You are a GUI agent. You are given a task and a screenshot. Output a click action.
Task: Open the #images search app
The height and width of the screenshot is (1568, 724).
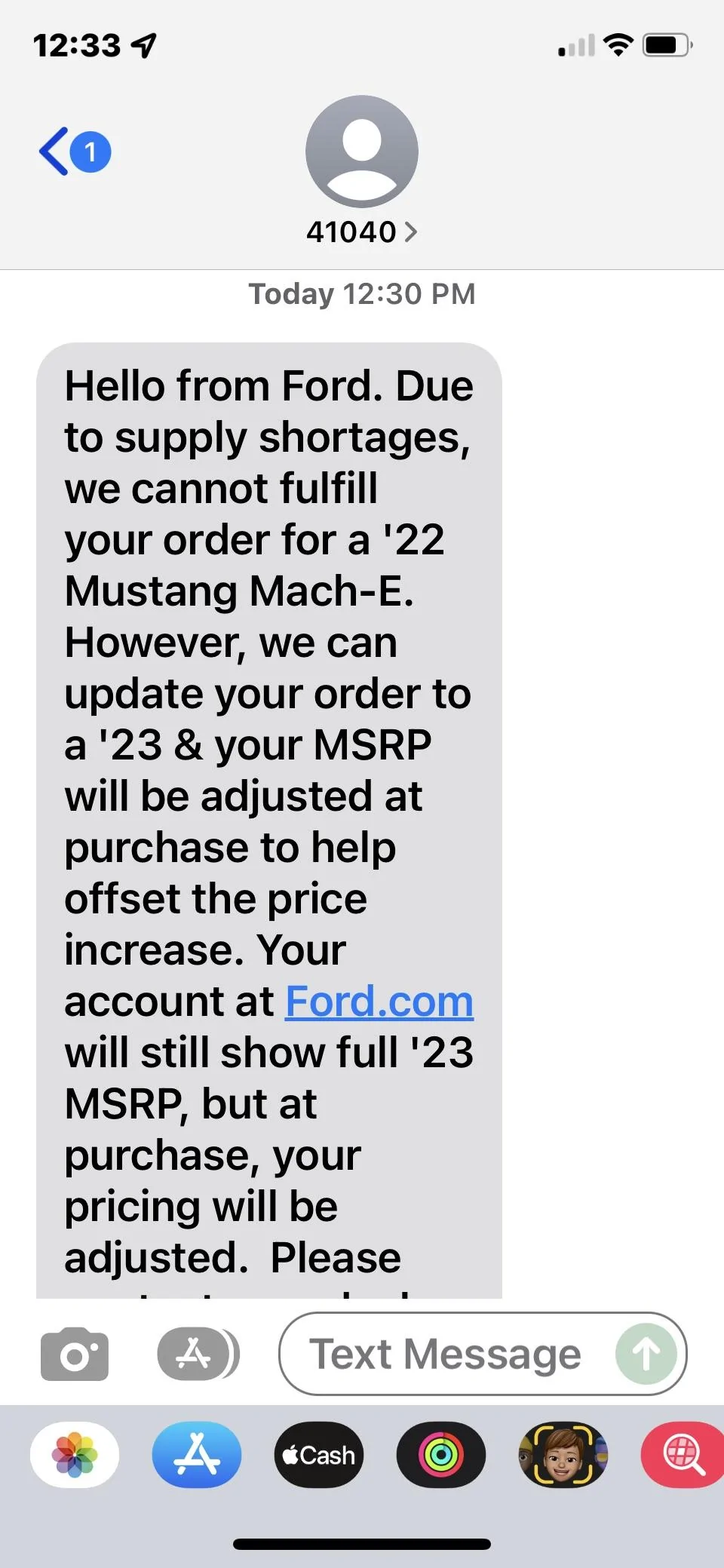(683, 1455)
